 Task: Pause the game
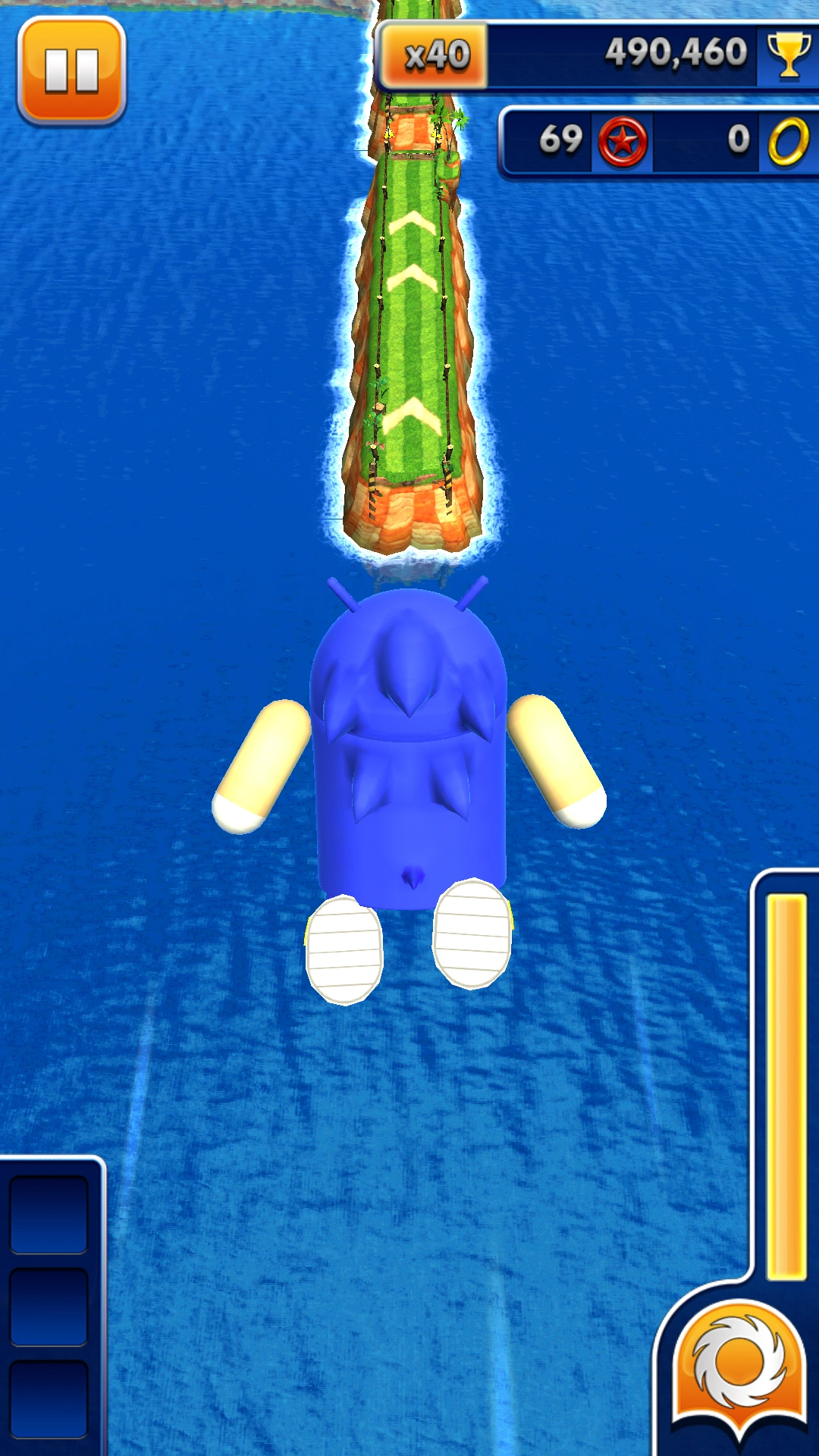71,71
